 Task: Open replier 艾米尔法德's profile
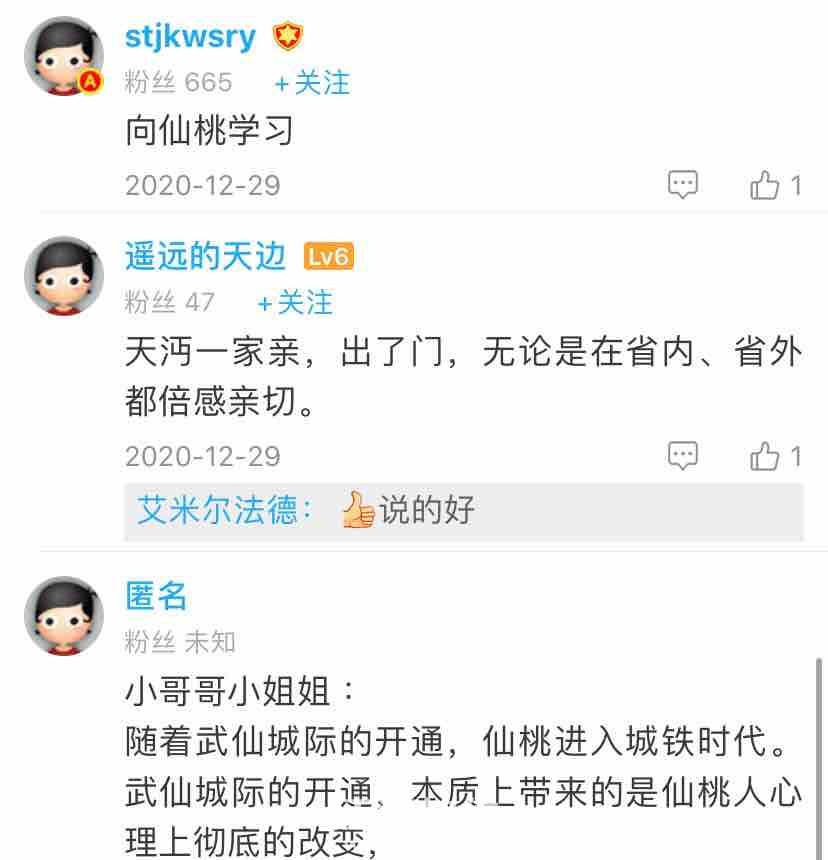pos(218,511)
